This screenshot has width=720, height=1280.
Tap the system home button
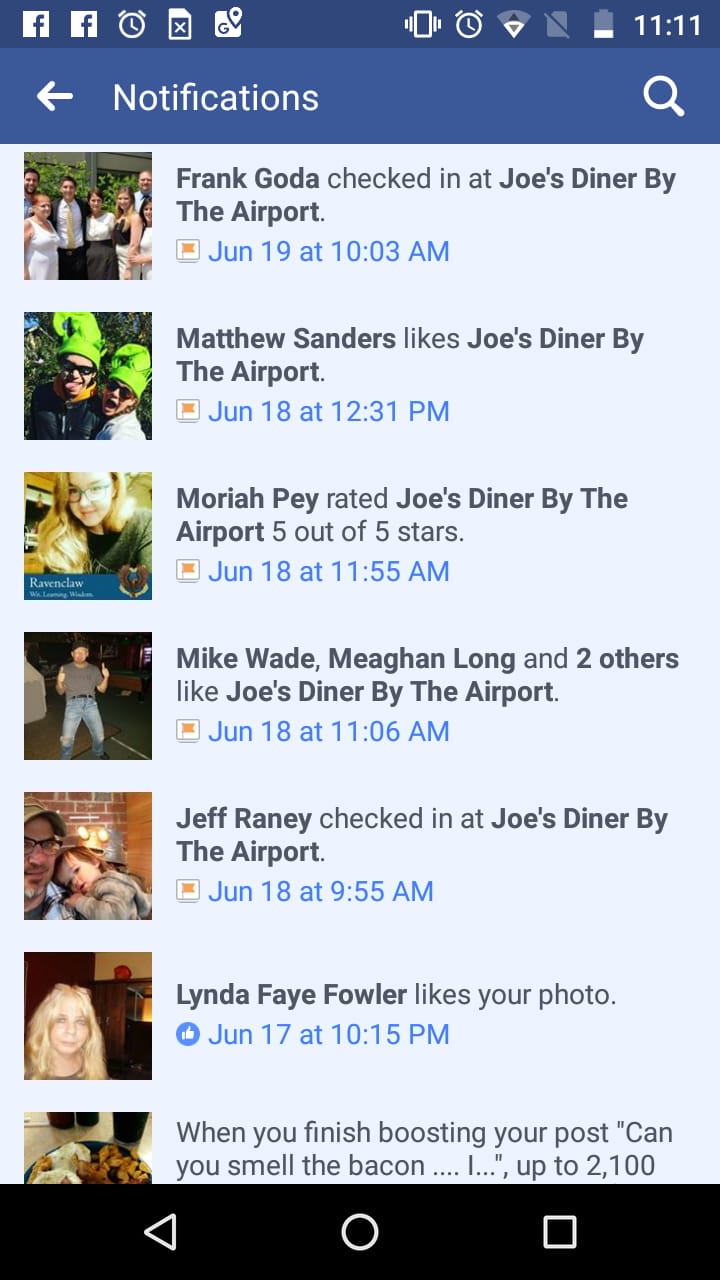(x=360, y=1232)
